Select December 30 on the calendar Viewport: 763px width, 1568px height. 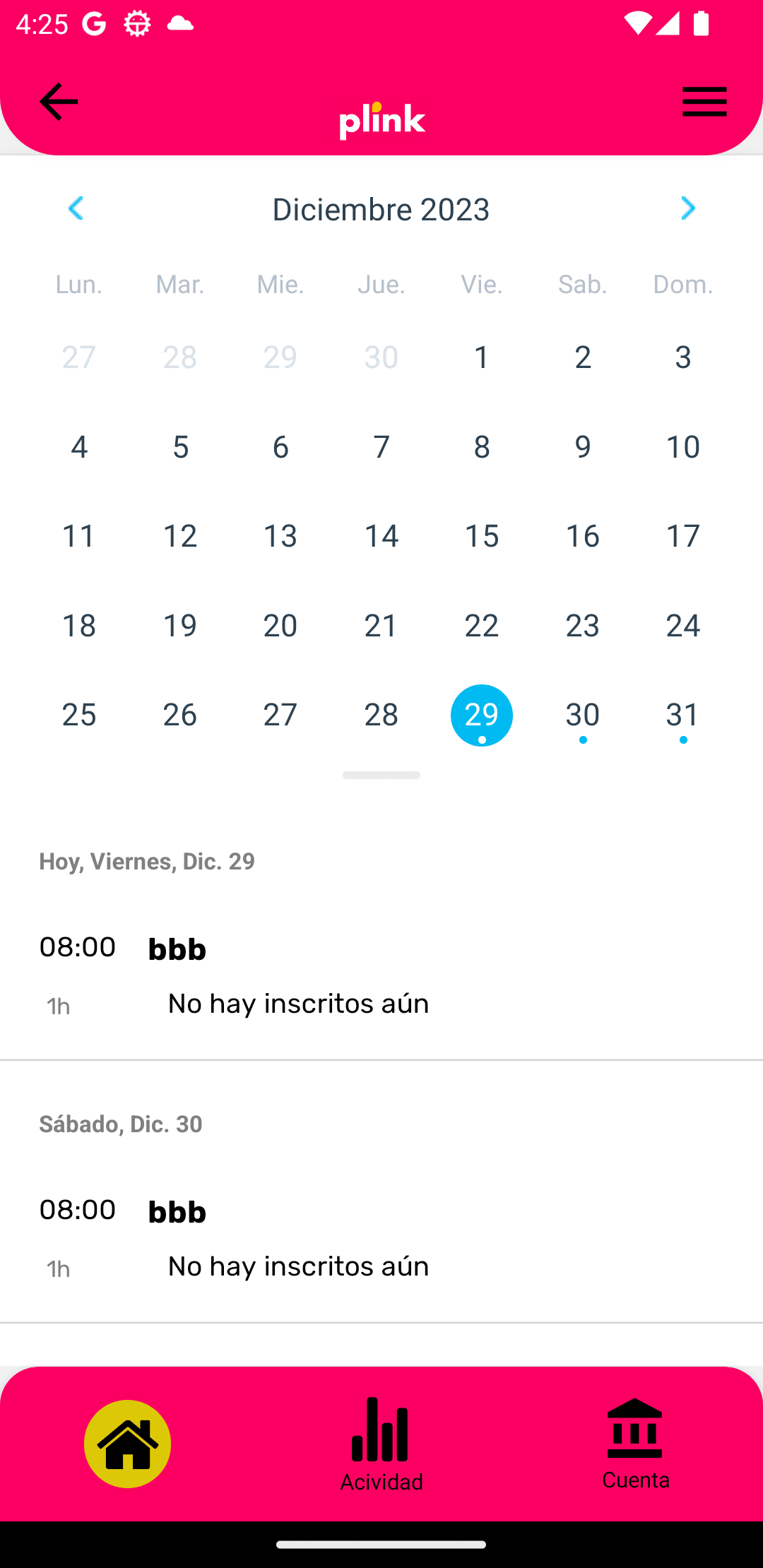pyautogui.click(x=582, y=715)
